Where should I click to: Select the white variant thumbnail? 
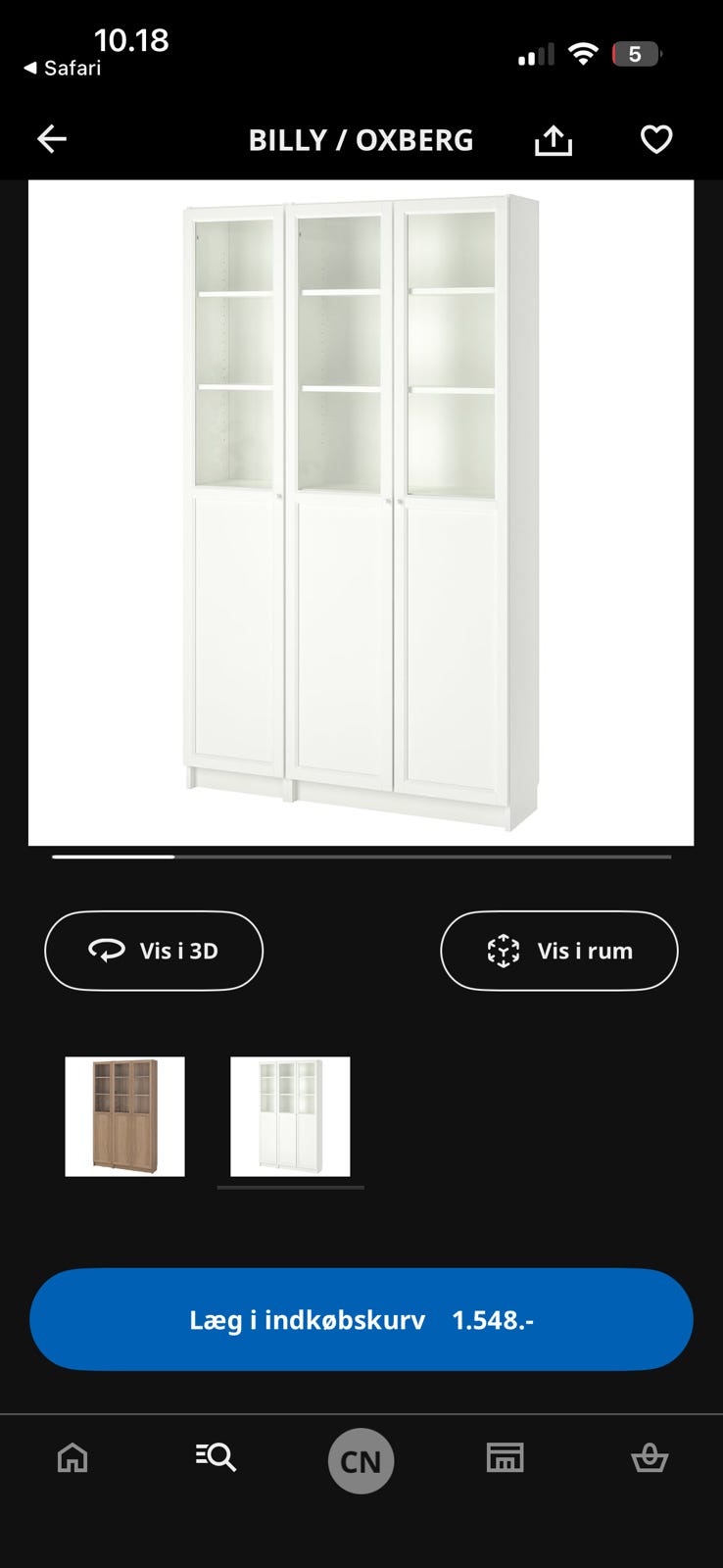[x=290, y=1115]
